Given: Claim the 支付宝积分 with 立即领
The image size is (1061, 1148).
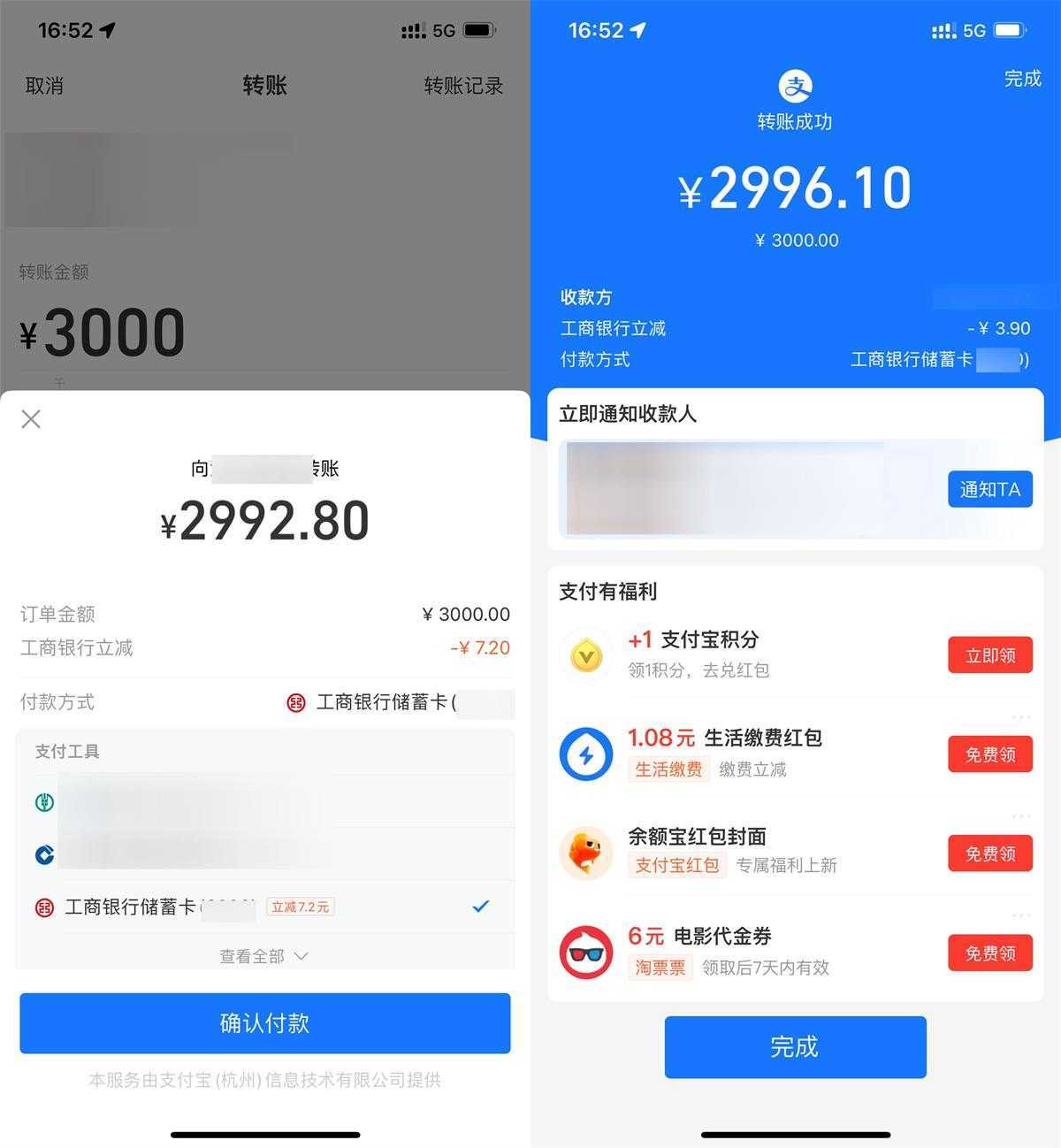Looking at the screenshot, I should (989, 655).
